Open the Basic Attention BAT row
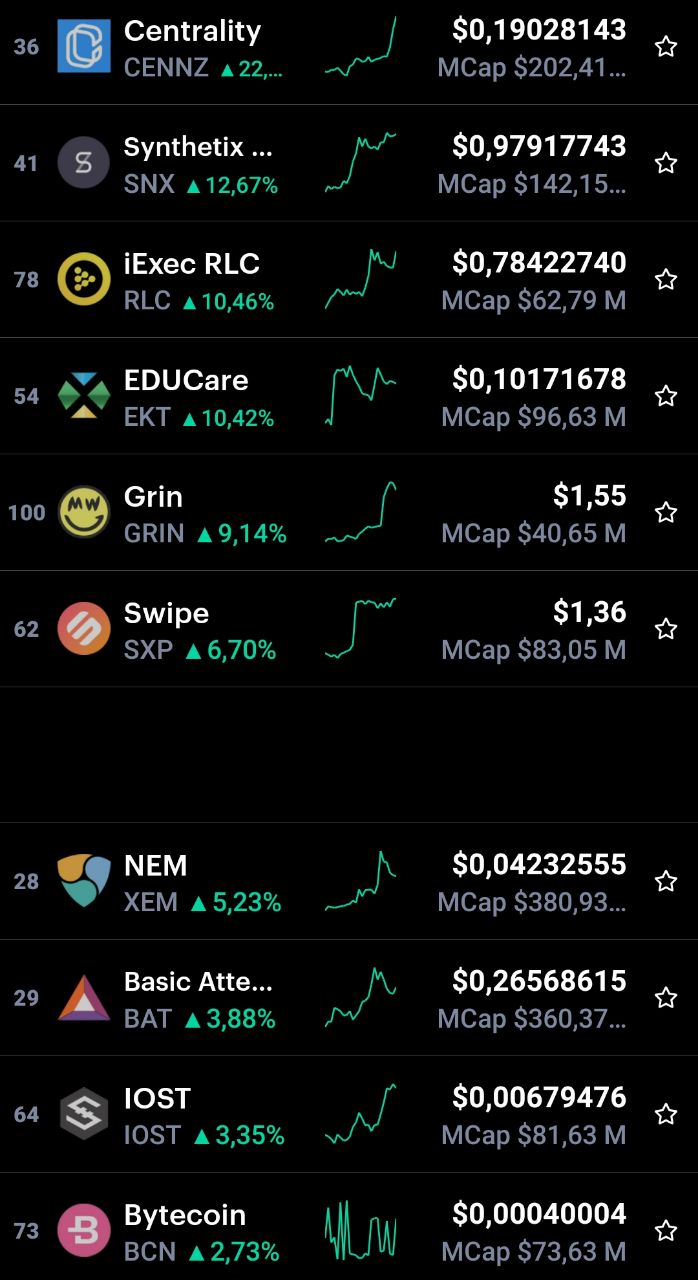This screenshot has height=1280, width=698. 349,998
